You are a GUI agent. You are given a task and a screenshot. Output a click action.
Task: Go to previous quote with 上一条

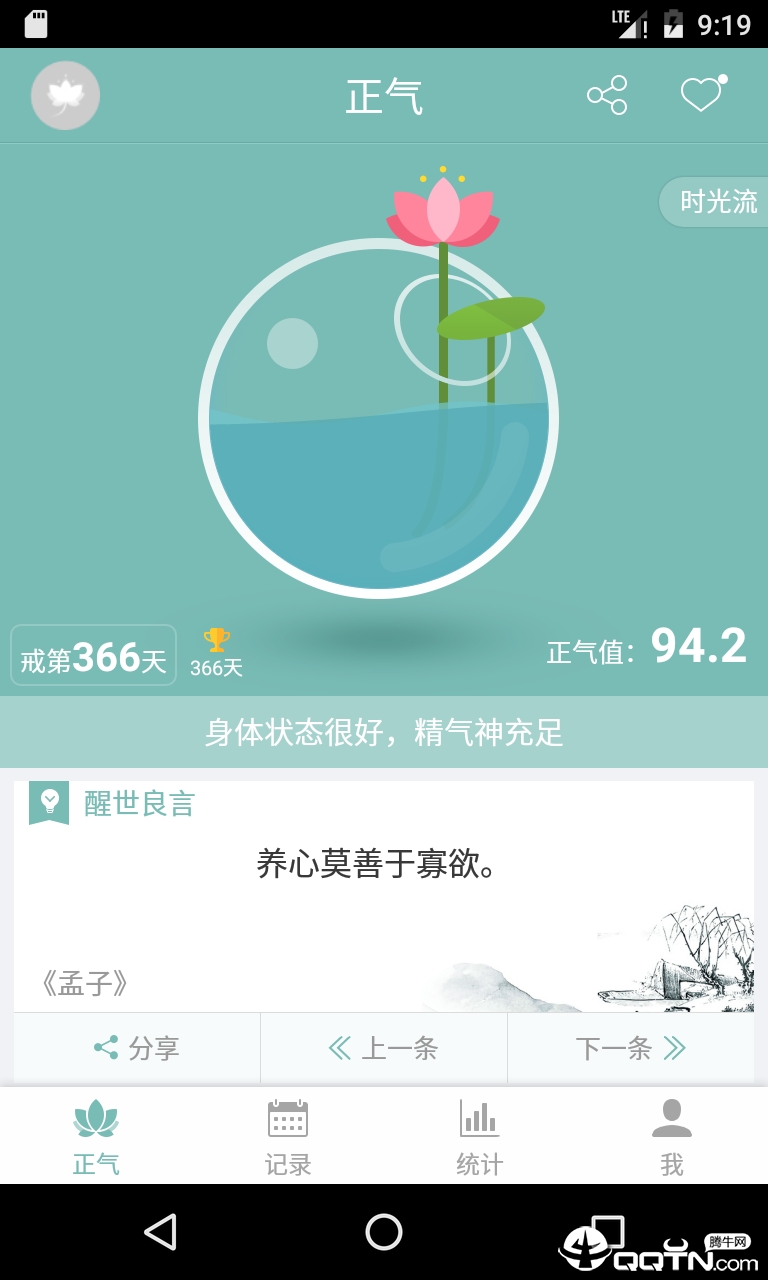point(383,1048)
